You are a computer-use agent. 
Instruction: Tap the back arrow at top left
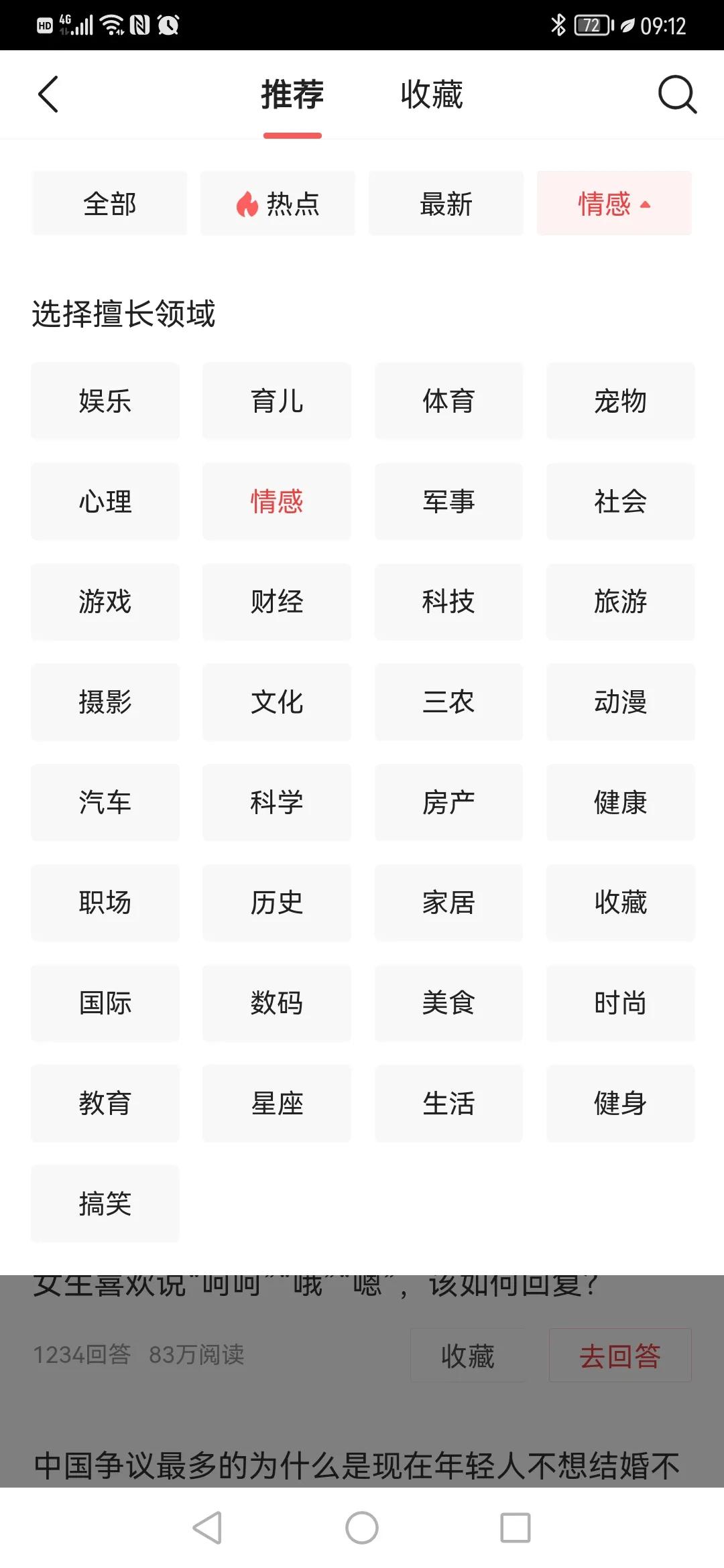pos(48,94)
